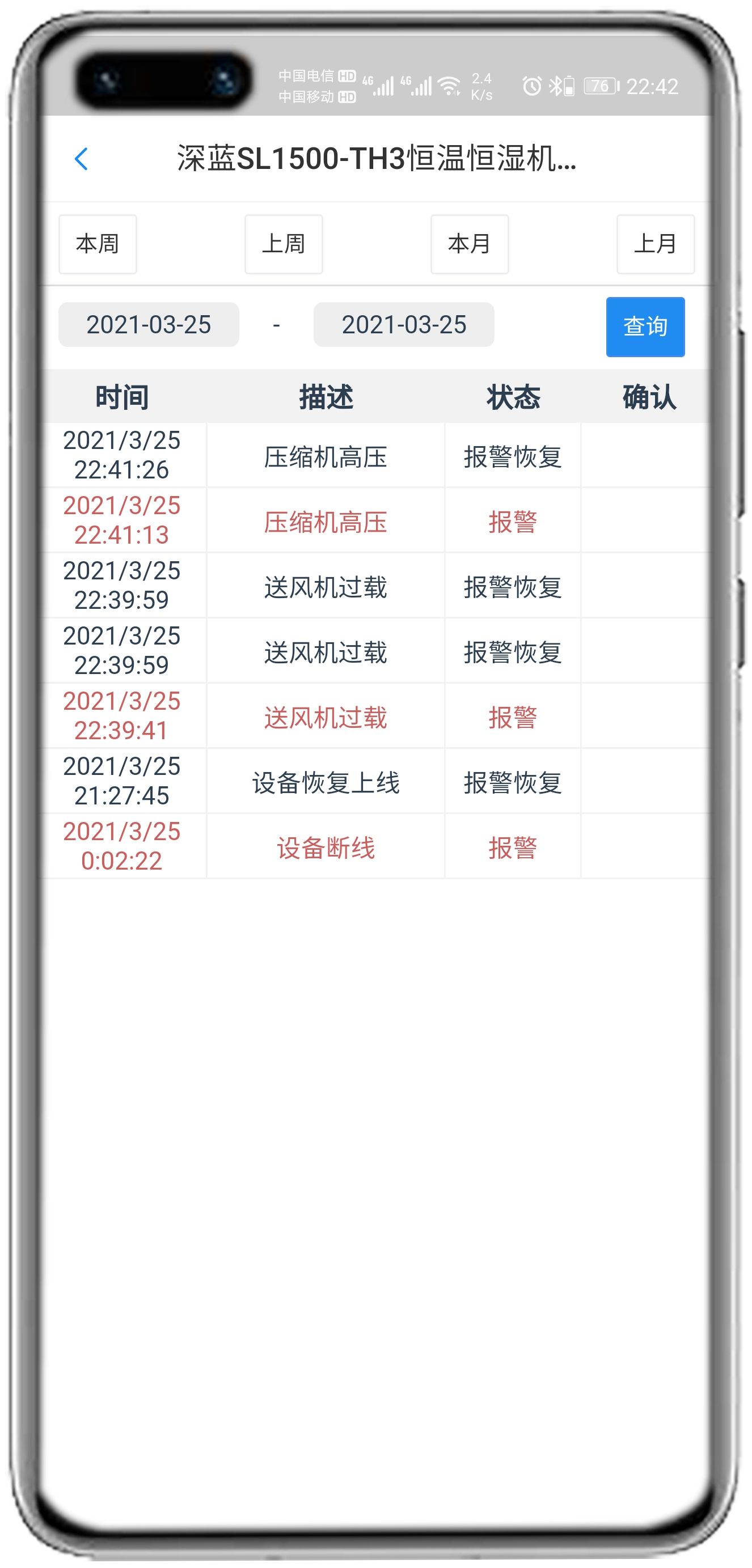This screenshot has width=752, height=1568.
Task: Select the 上周 filter
Action: point(284,244)
